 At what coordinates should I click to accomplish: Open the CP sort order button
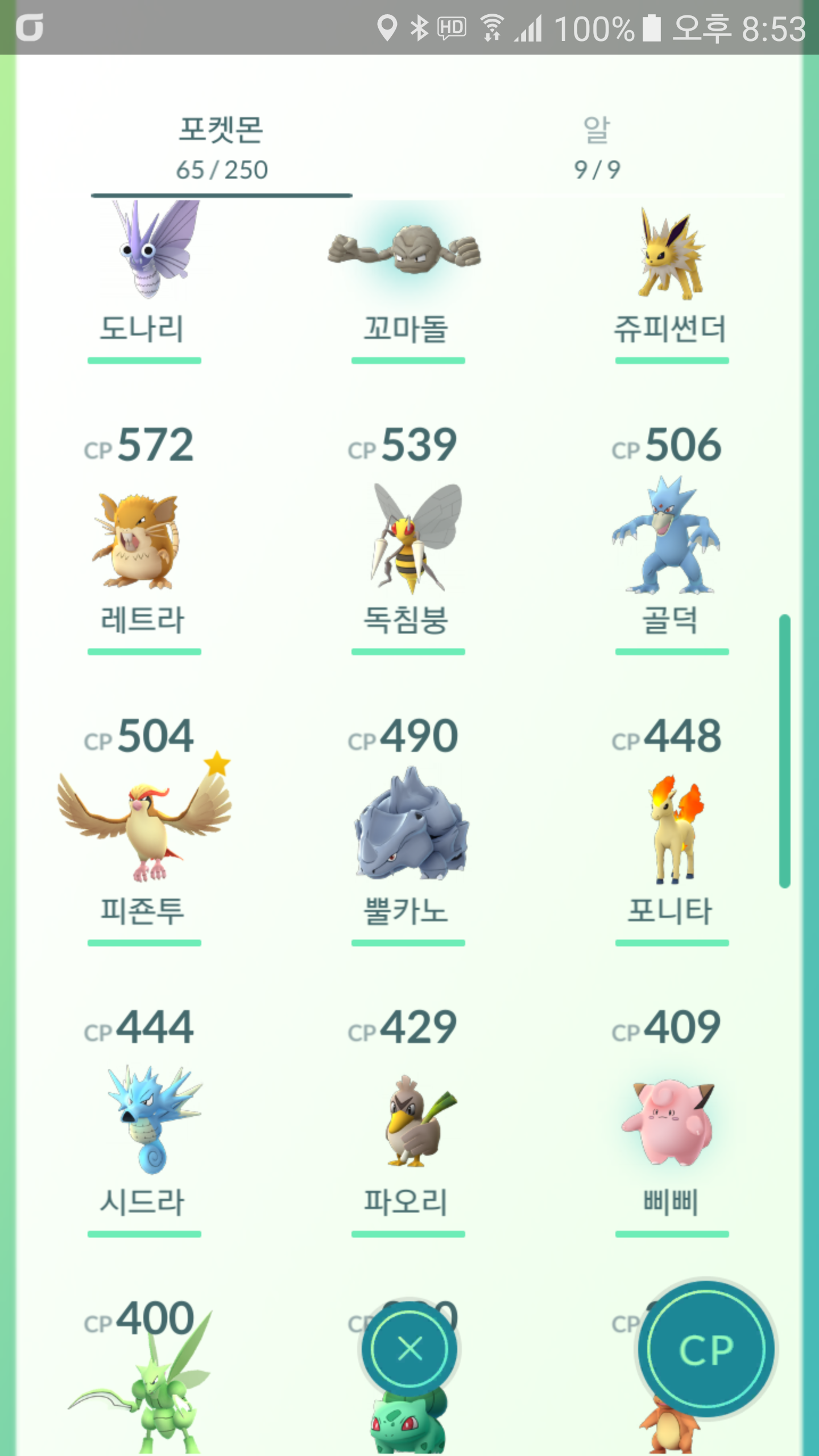706,1349
